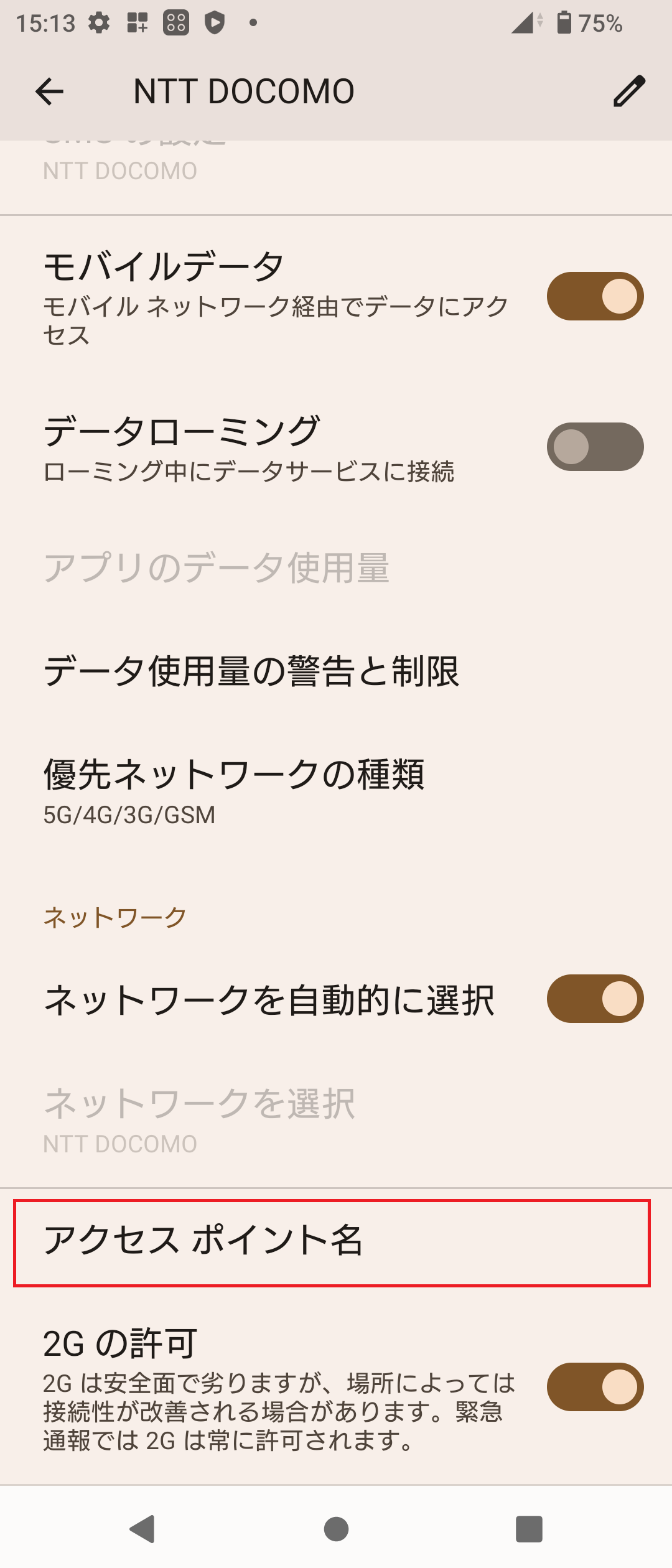Open アクセス ポイント名 settings
Screen dimensions: 672x1568
[332, 1243]
